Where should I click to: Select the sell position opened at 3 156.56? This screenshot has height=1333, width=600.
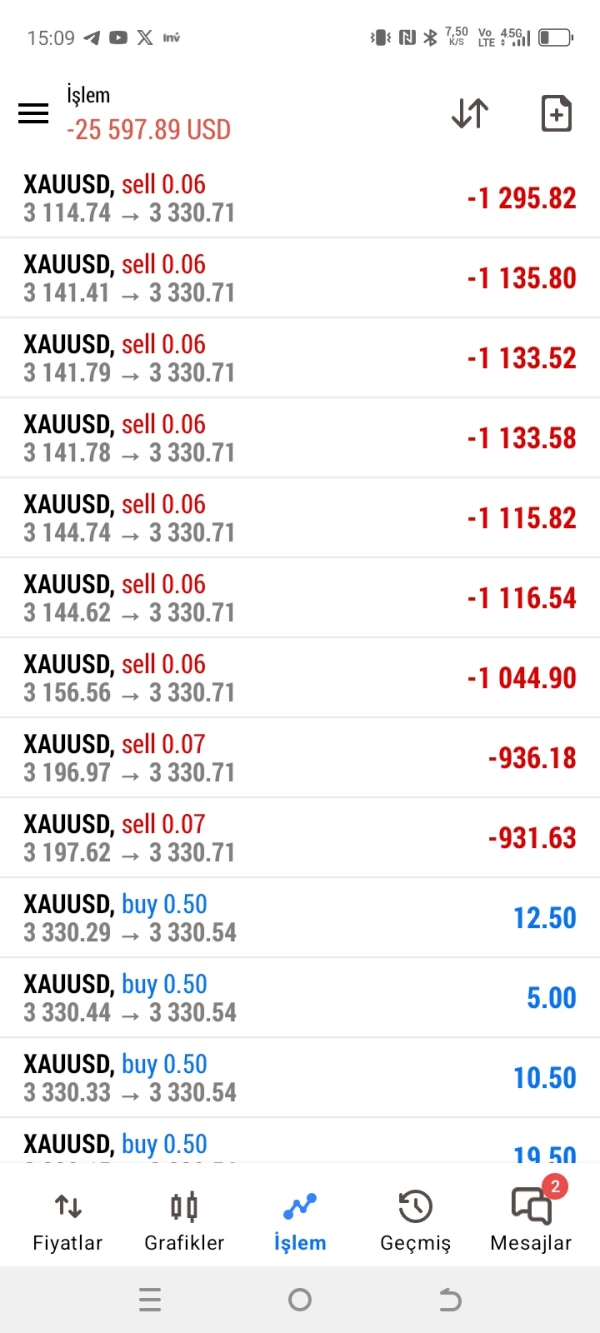pyautogui.click(x=300, y=678)
